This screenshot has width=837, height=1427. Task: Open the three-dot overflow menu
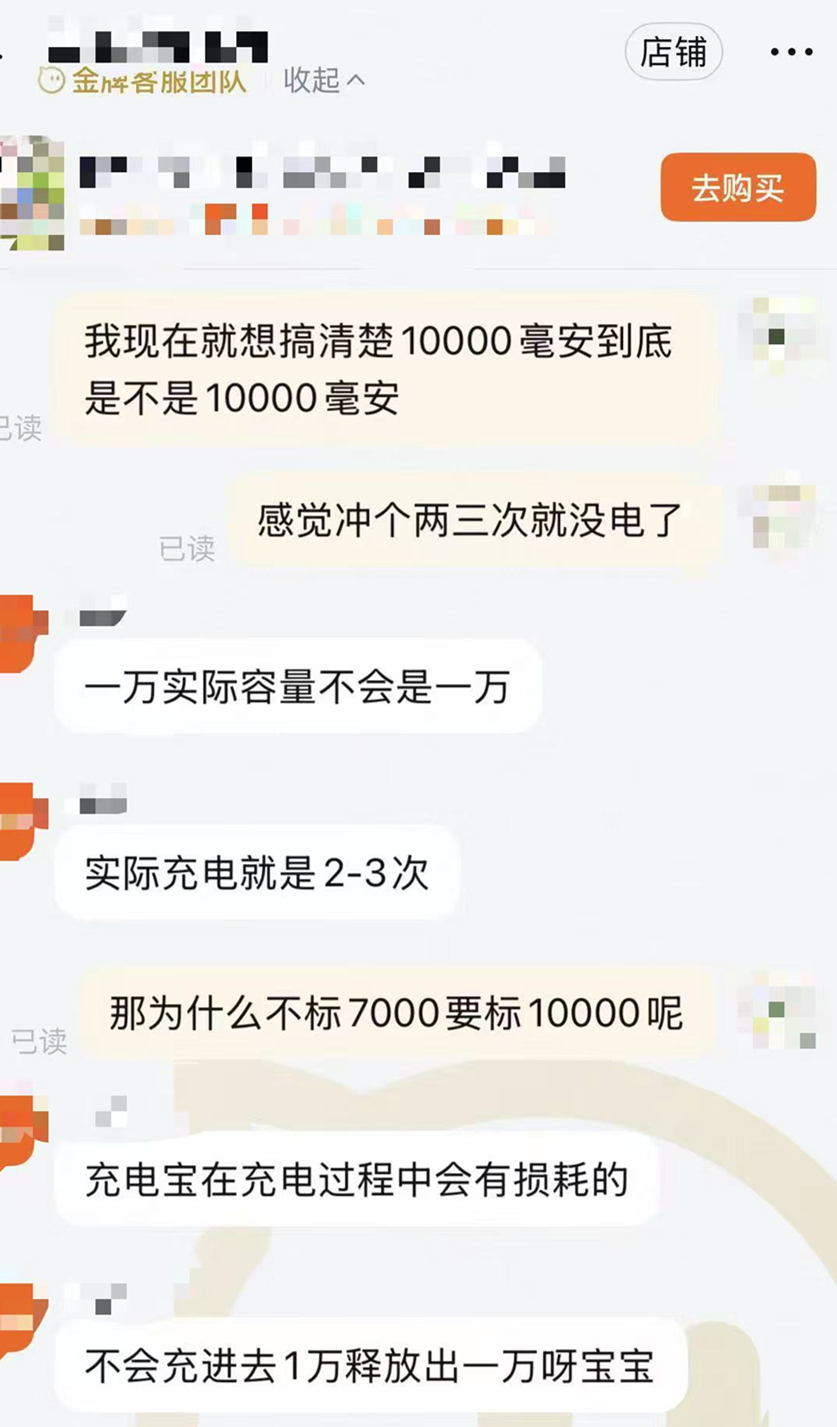791,52
